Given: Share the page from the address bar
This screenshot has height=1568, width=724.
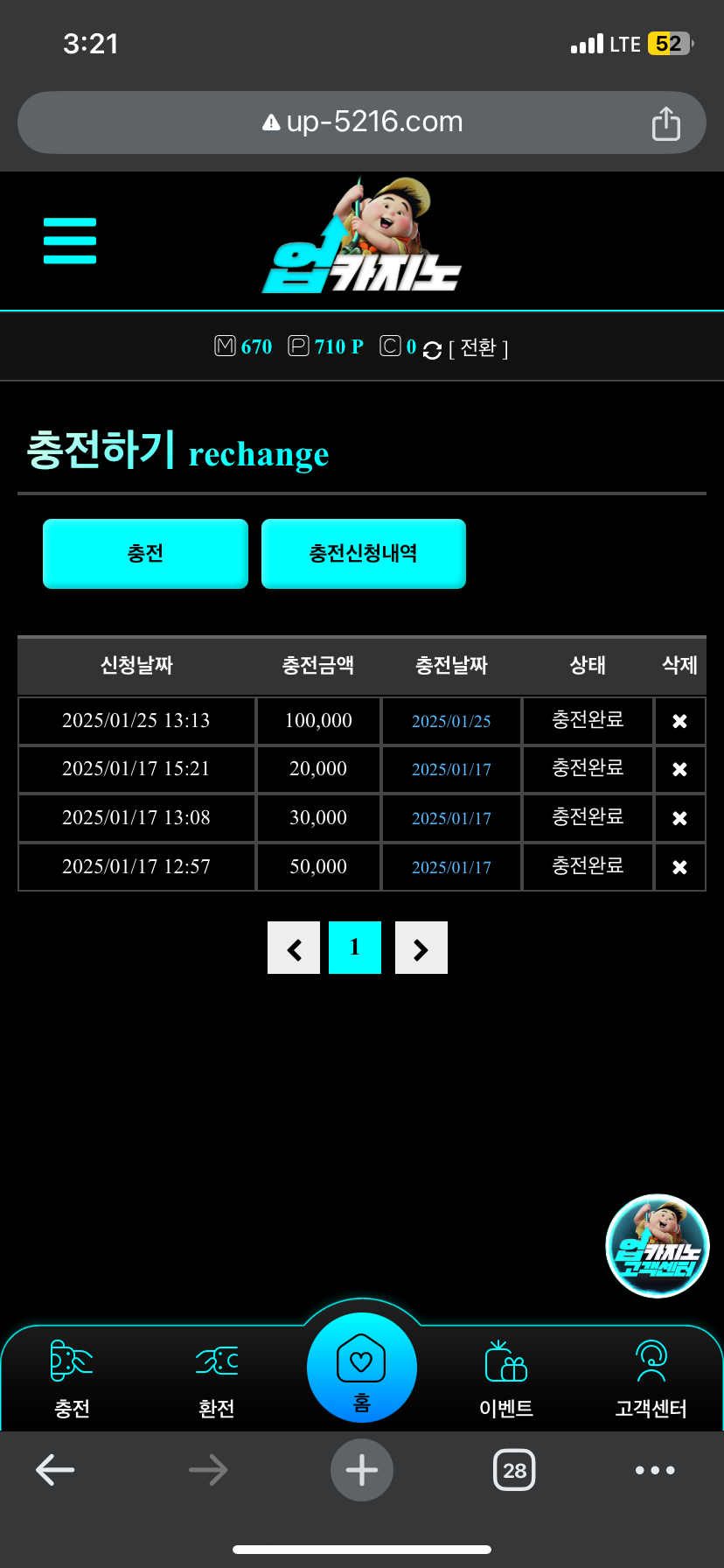Looking at the screenshot, I should coord(666,123).
